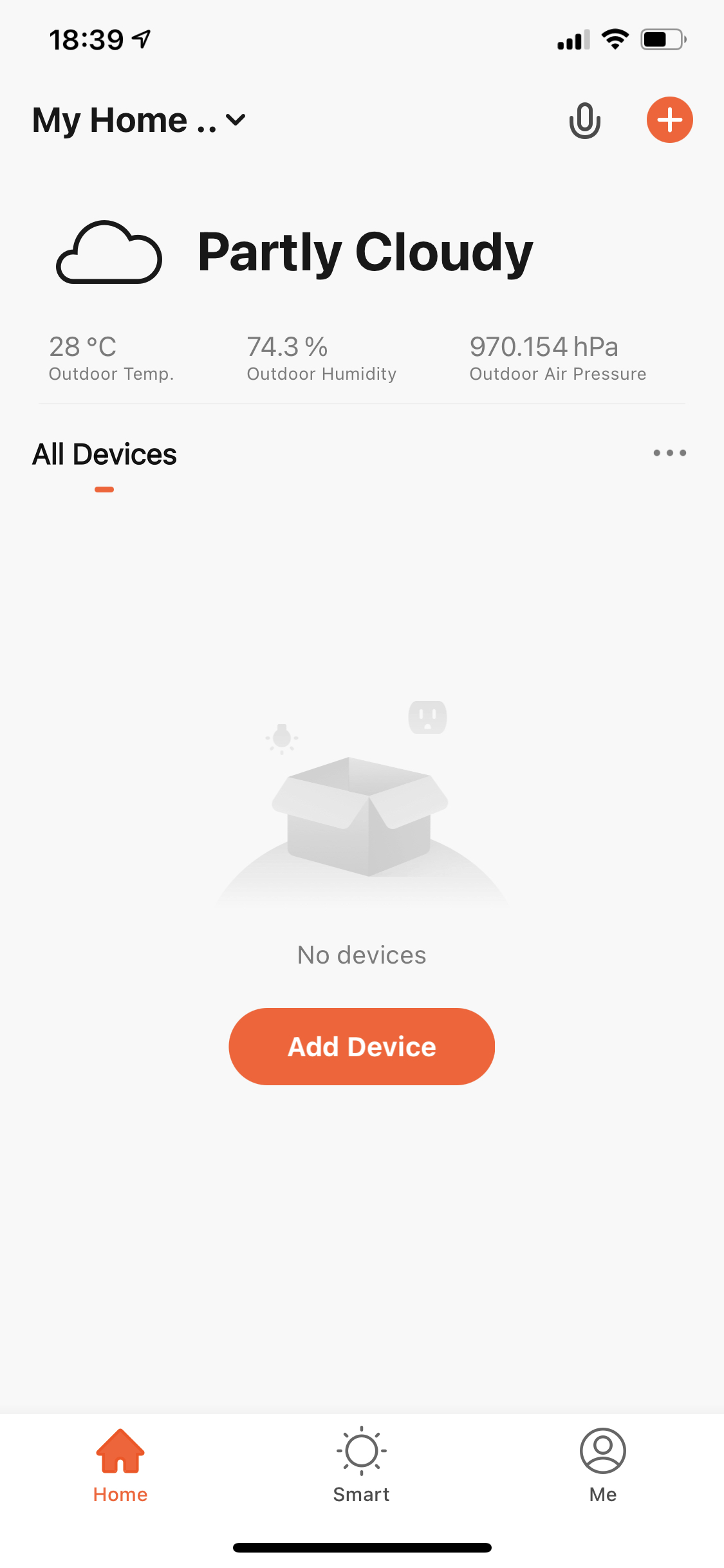This screenshot has width=724, height=1568.
Task: Tap the orange plus icon
Action: point(669,120)
